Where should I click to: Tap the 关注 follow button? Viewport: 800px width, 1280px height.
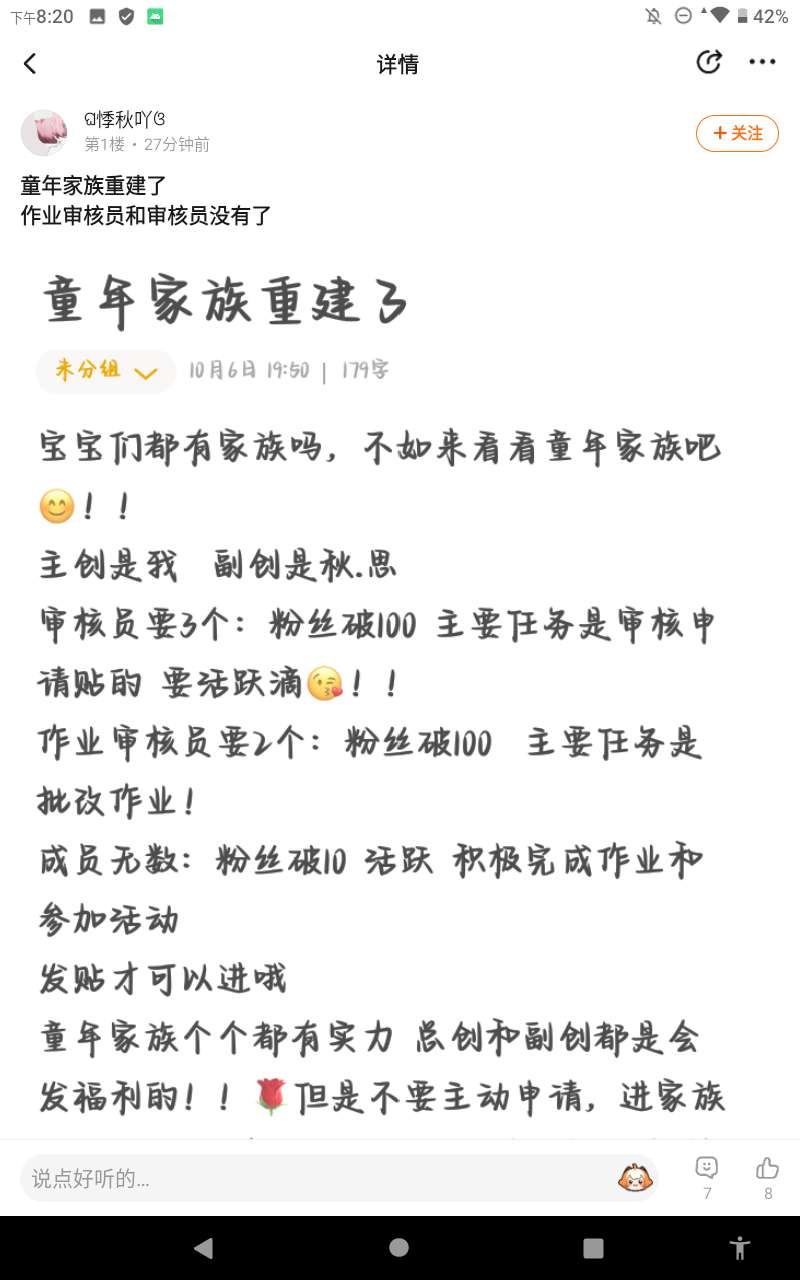click(x=737, y=133)
